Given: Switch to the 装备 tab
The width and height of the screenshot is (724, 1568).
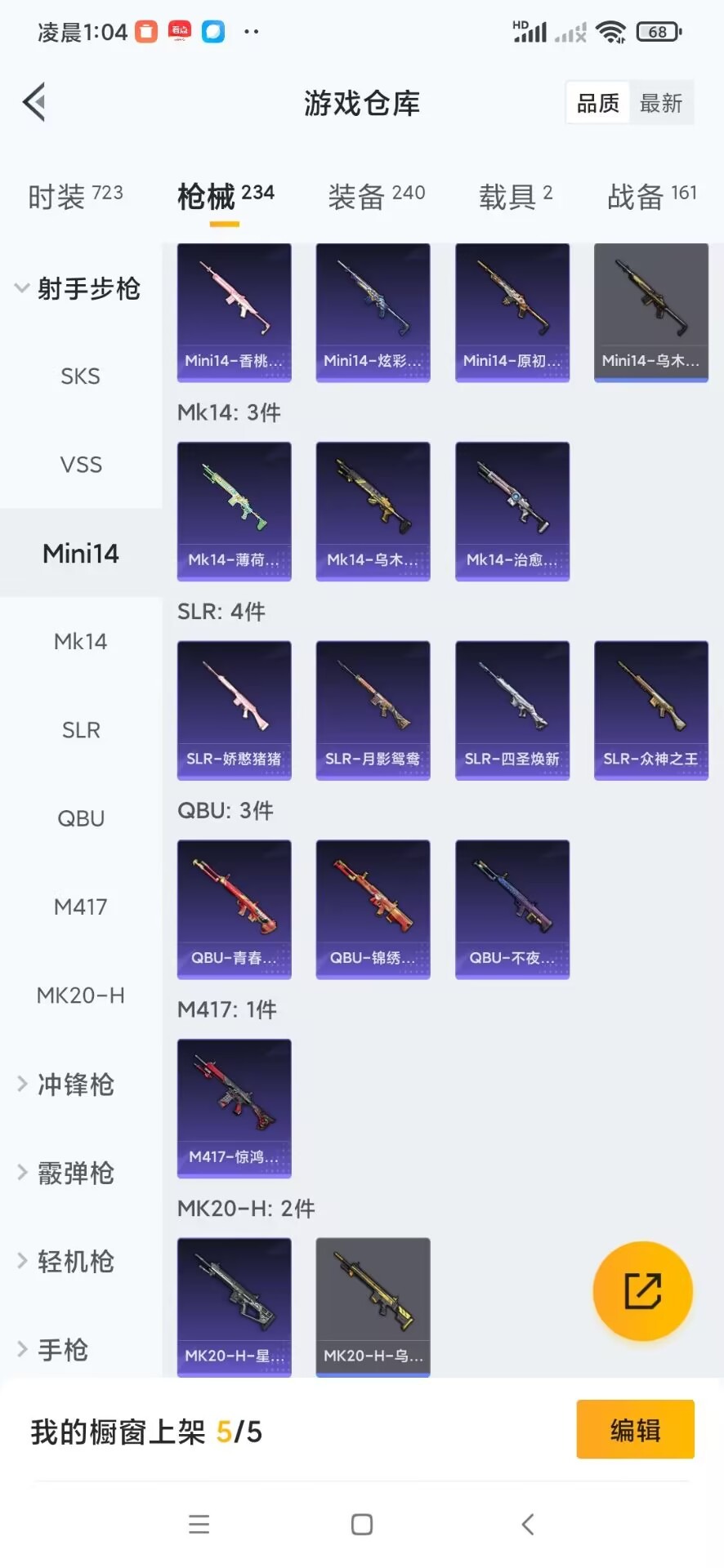Looking at the screenshot, I should point(376,197).
